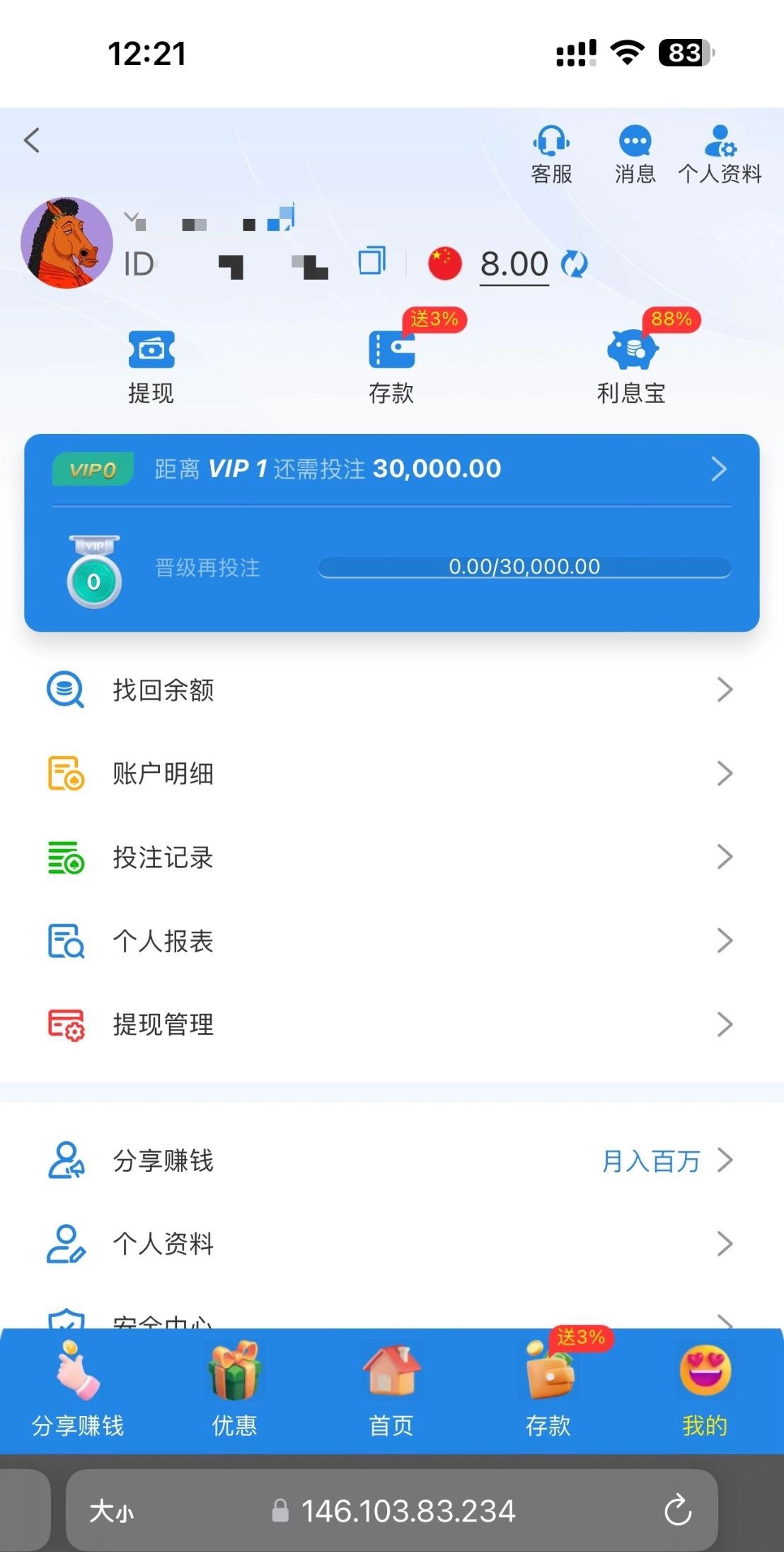Open the 个人资料 list row

[391, 1244]
